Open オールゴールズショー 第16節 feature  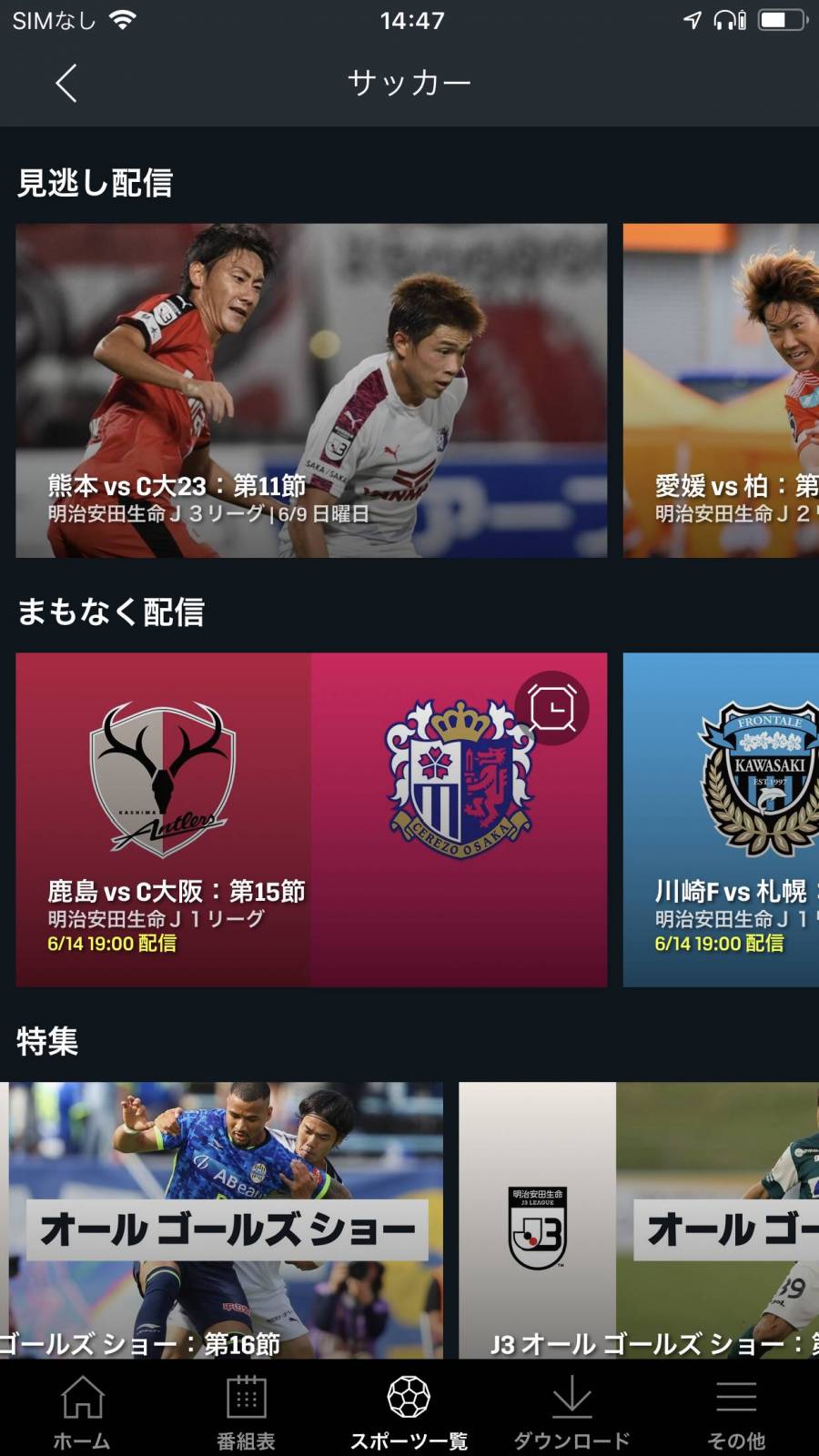(x=221, y=1219)
